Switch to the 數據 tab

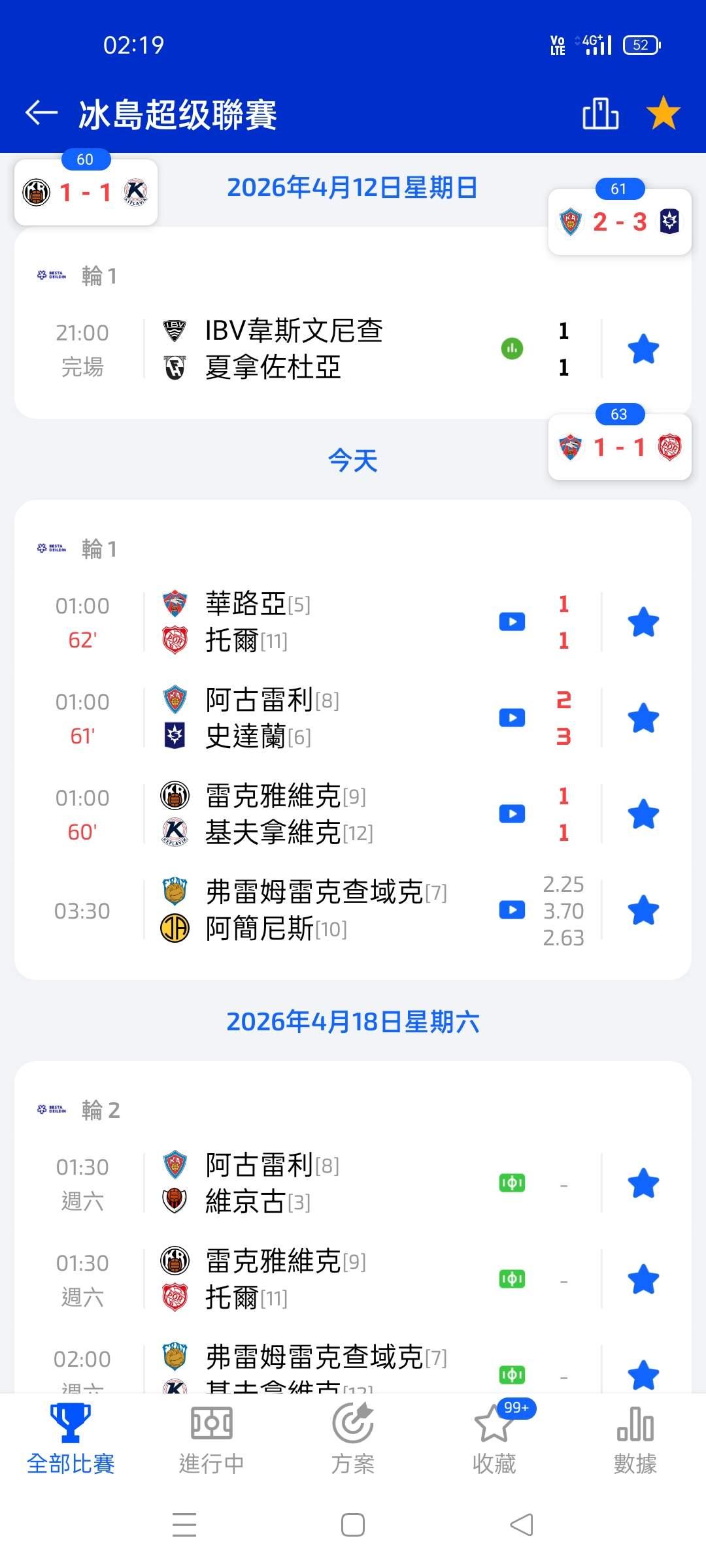(635, 1440)
